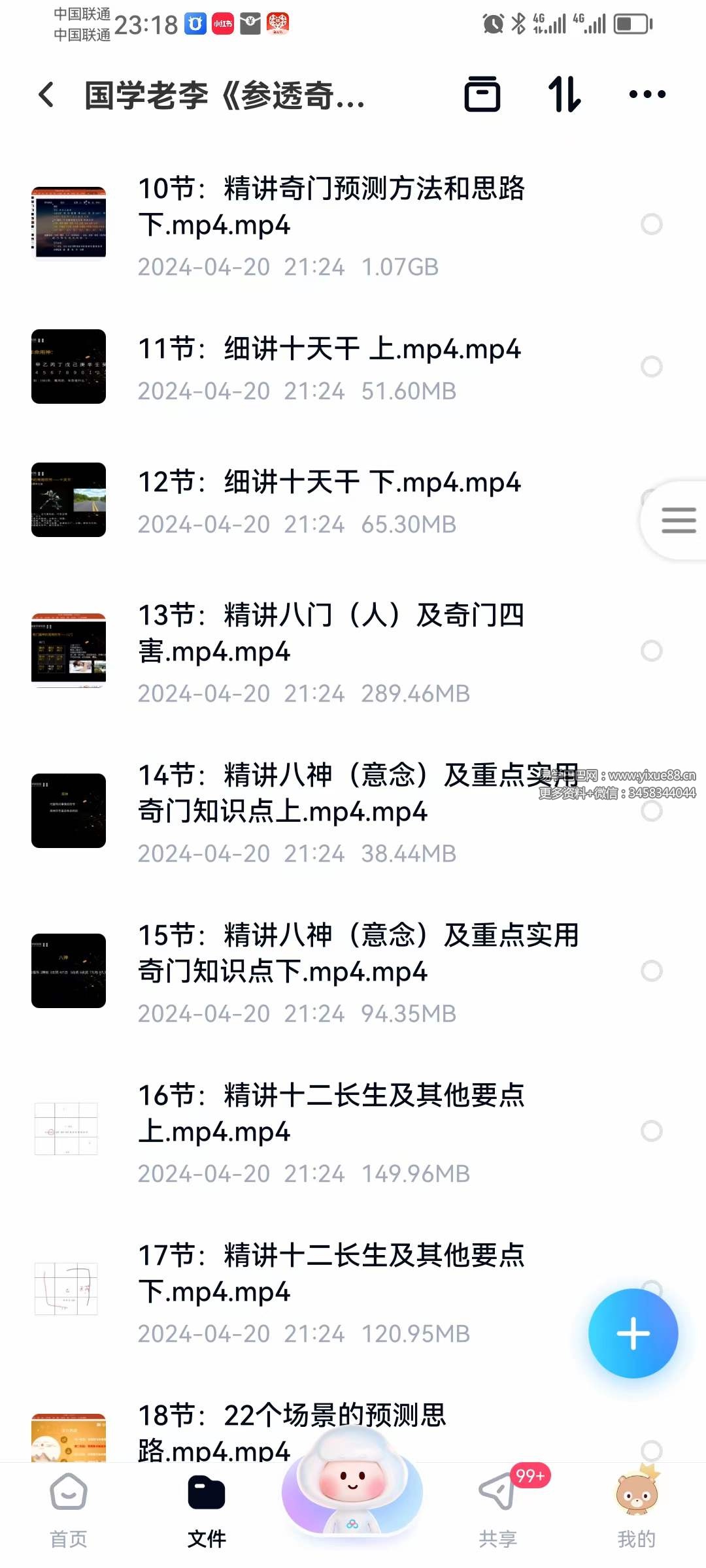
Task: Select the checkbox next to 10节 video
Action: [x=650, y=225]
